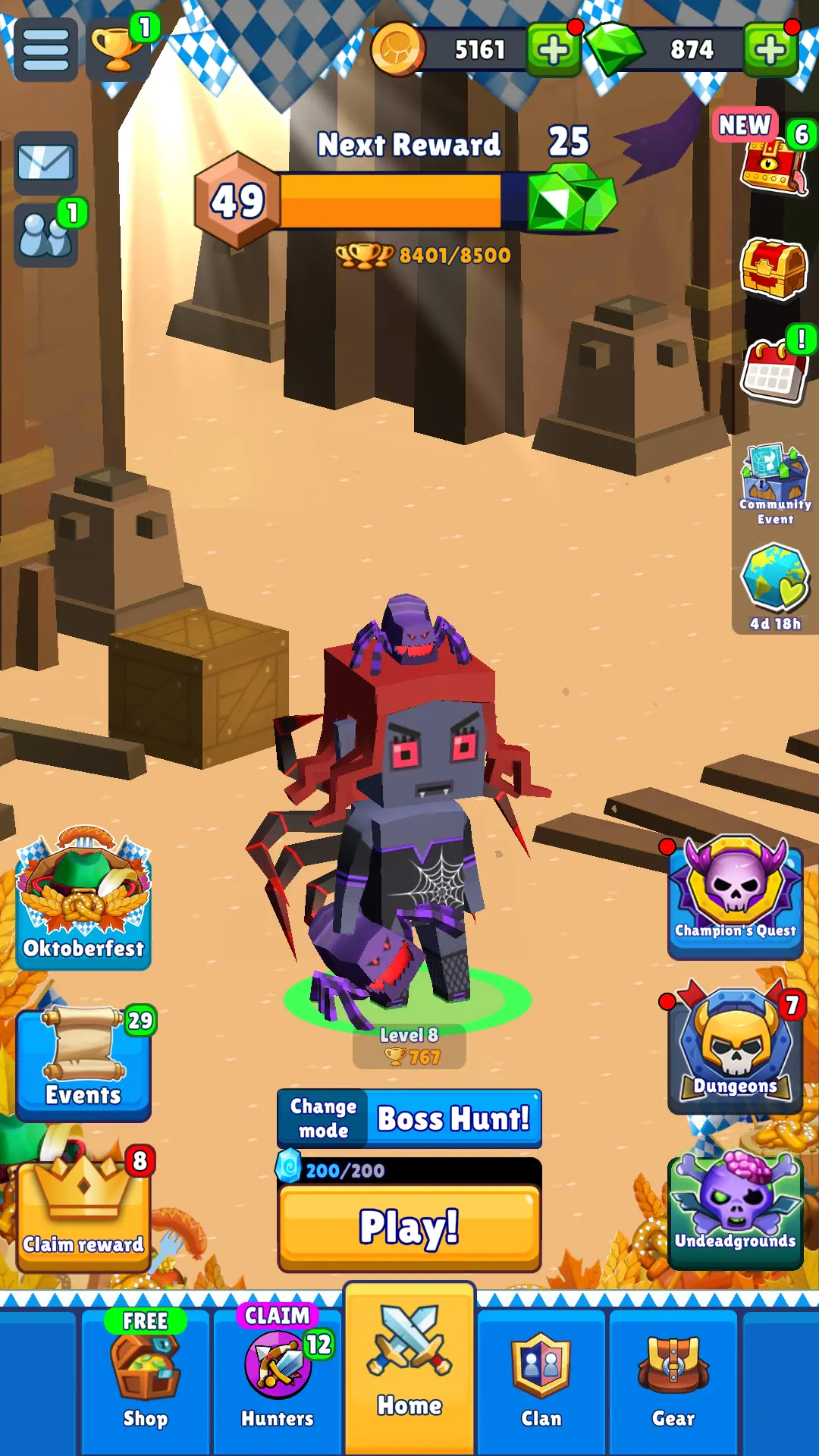The image size is (819, 1456).
Task: Add more green gems
Action: click(x=770, y=50)
